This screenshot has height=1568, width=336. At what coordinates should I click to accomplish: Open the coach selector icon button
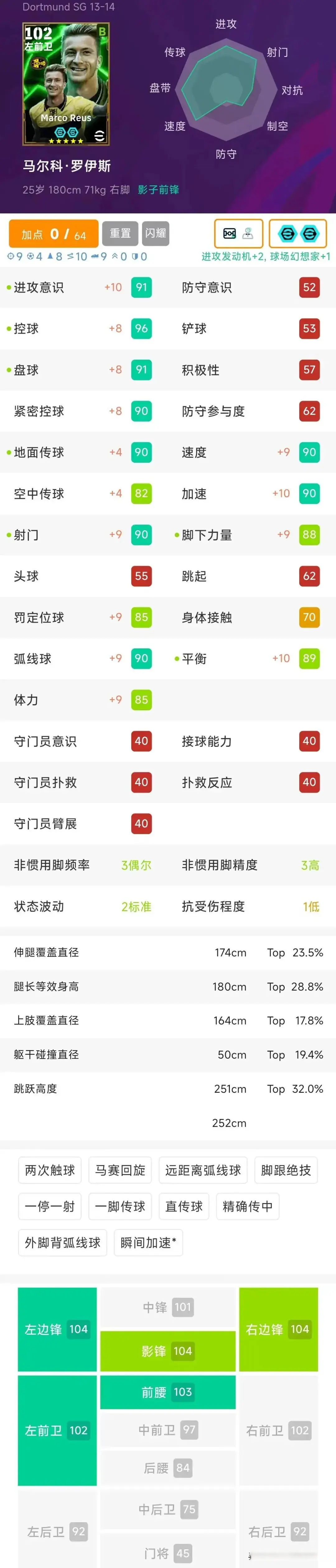coord(238,233)
